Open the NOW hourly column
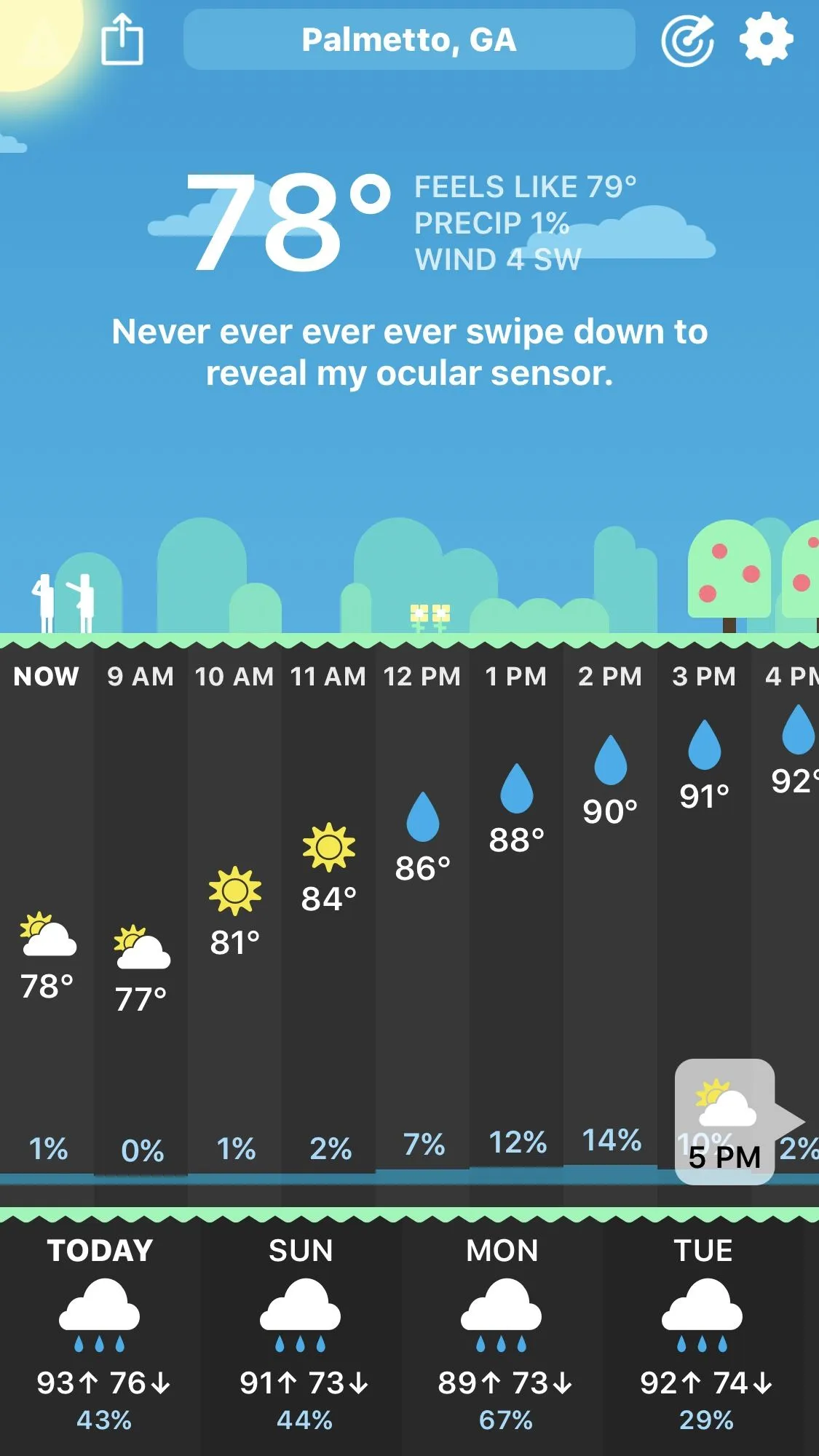The height and width of the screenshot is (1456, 819). (x=47, y=910)
